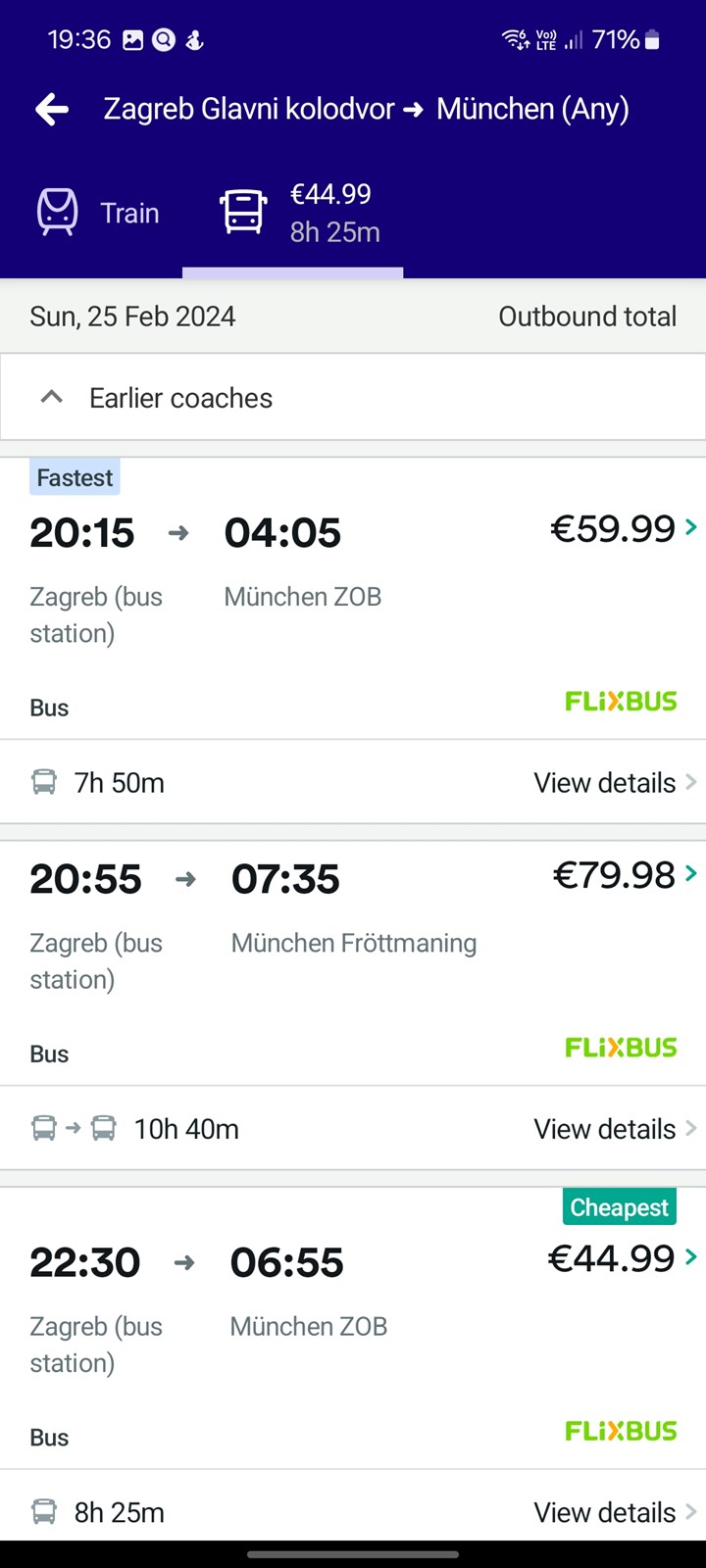Select the bus tab showing €44.99
706x1568 pixels.
pos(292,213)
